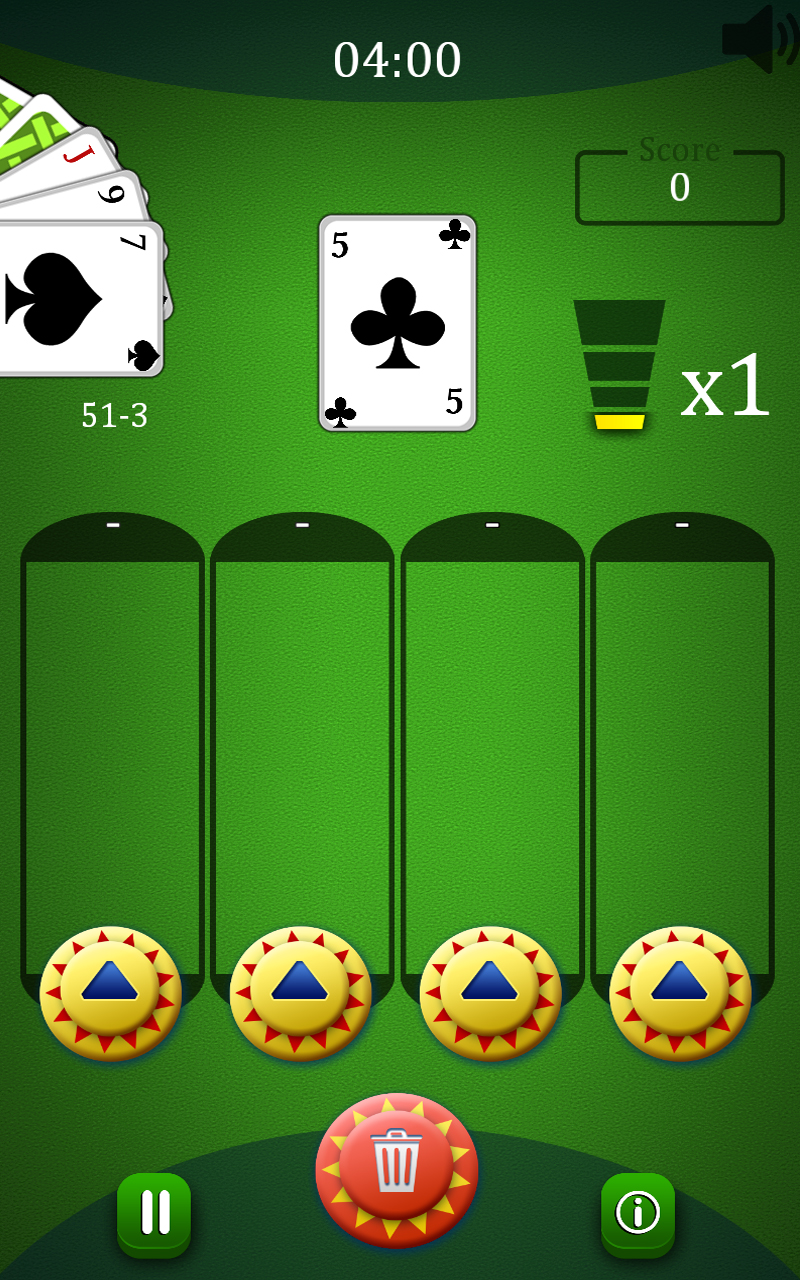Place card in the third column

click(x=490, y=992)
